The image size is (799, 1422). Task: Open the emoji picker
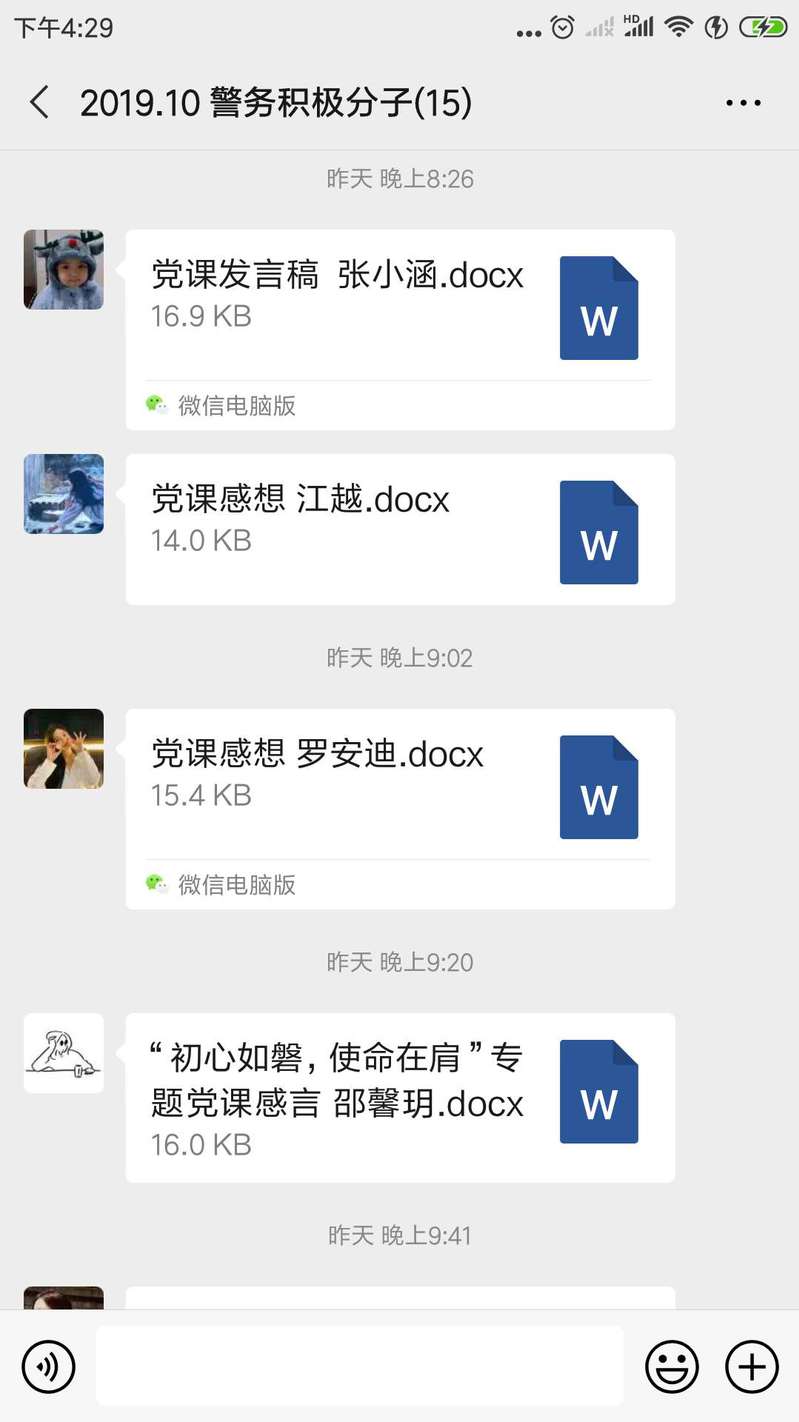pos(671,1366)
